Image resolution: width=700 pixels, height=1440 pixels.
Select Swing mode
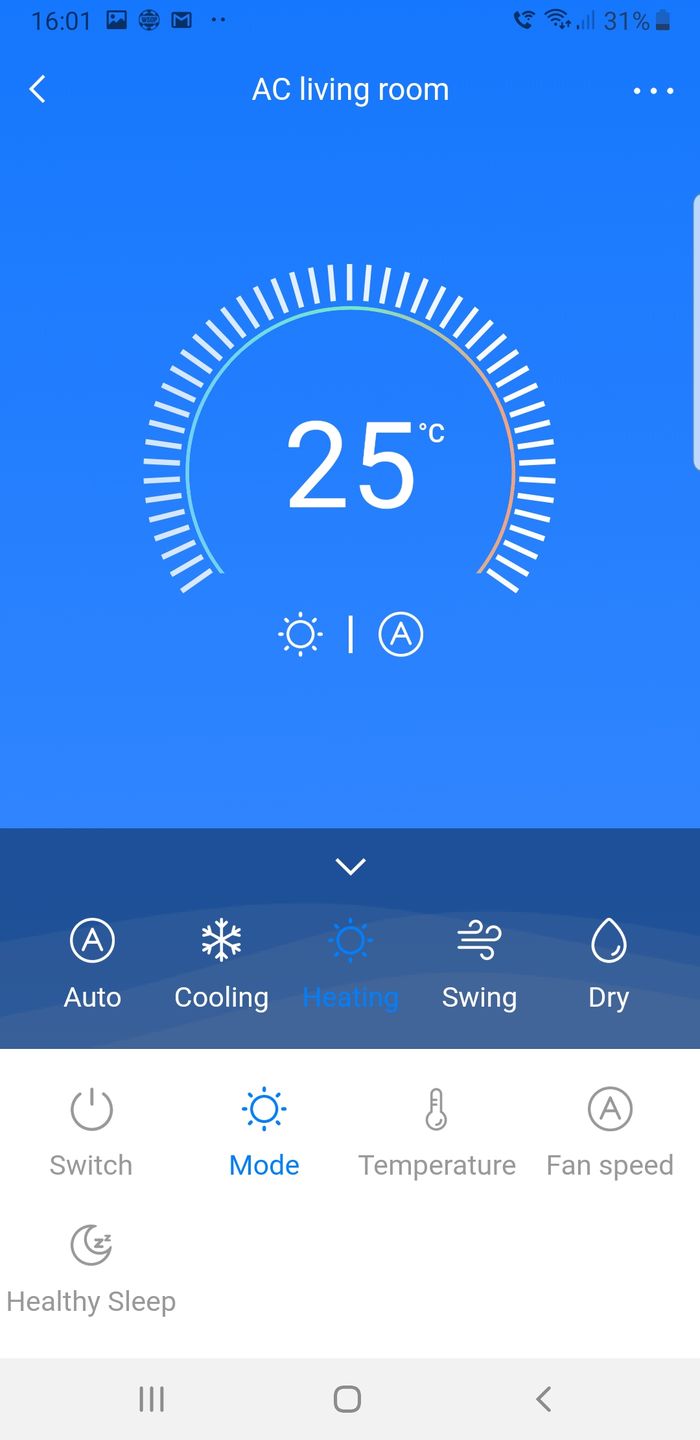(479, 963)
